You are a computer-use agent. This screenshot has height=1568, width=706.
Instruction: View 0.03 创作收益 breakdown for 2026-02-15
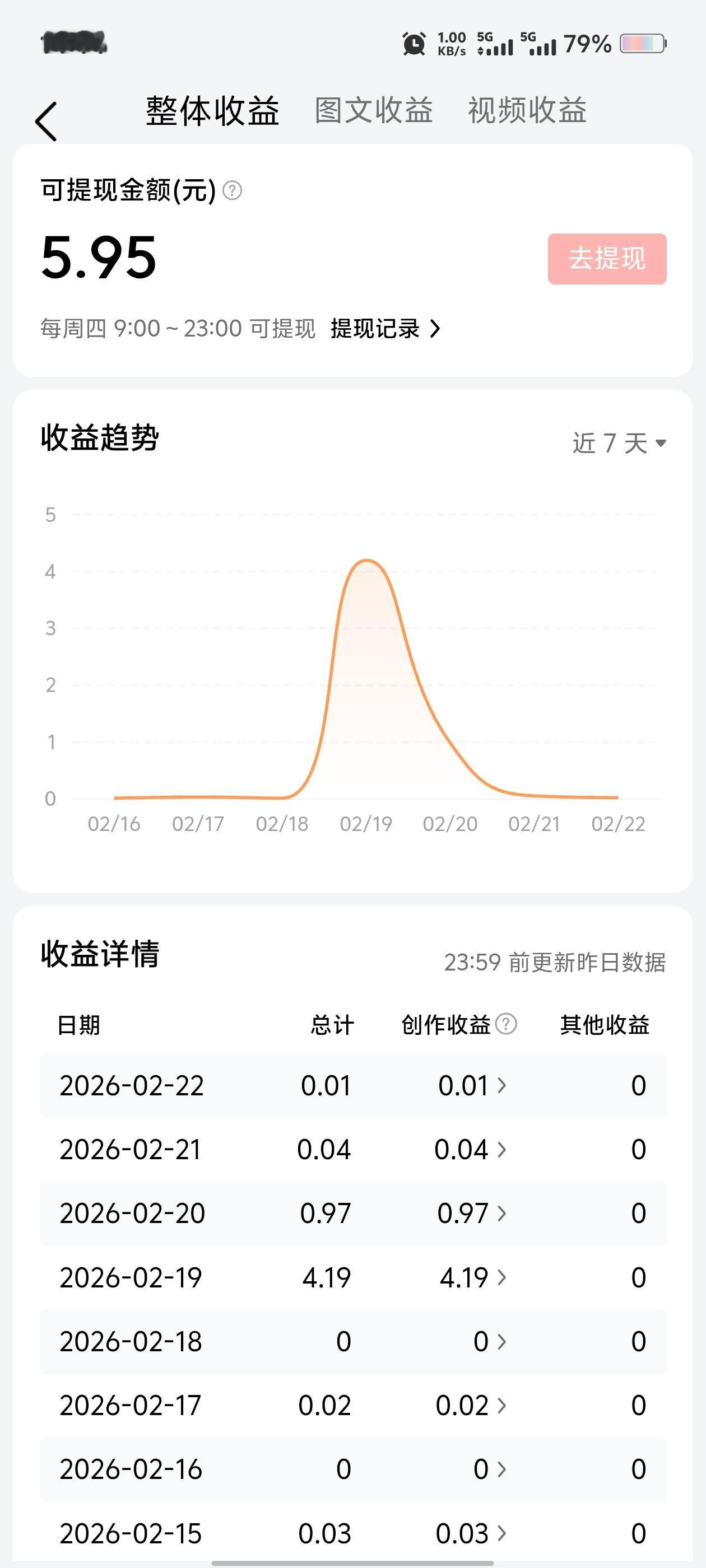pos(471,1533)
